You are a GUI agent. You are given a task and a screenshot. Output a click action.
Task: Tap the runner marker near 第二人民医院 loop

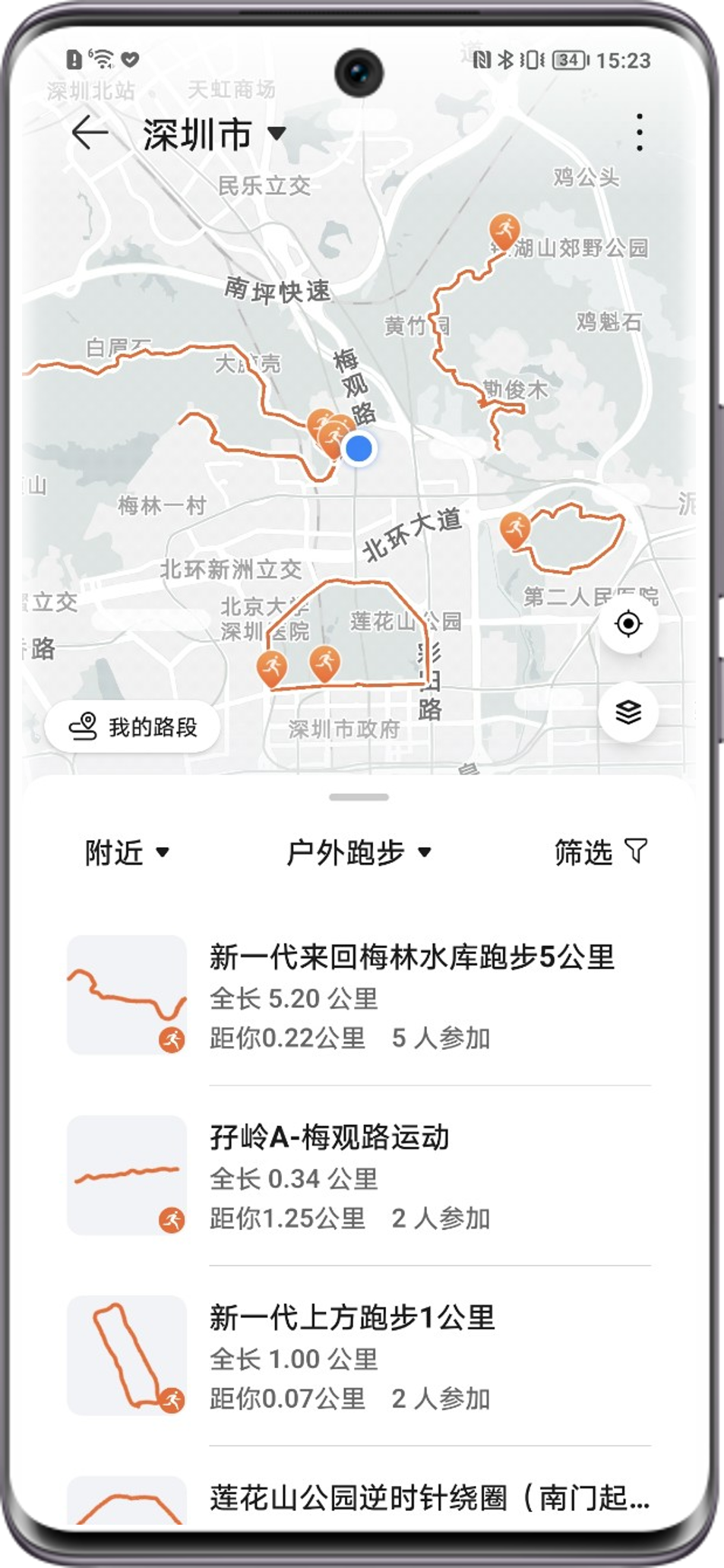point(515,530)
